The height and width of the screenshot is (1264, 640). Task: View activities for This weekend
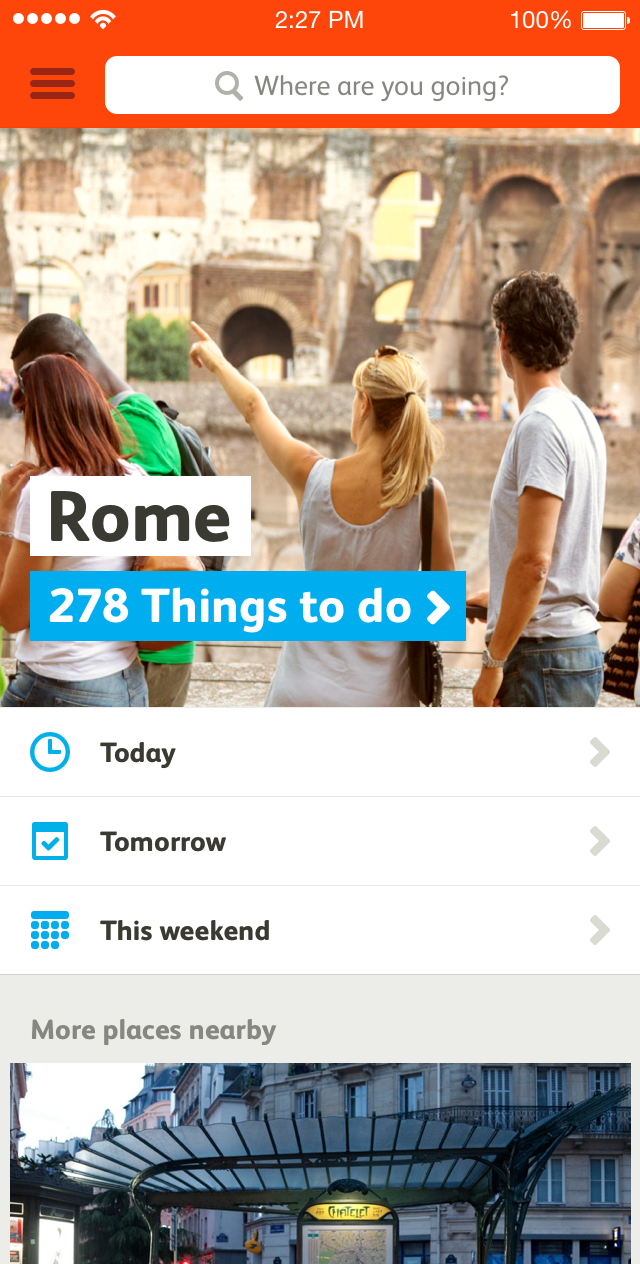tap(320, 930)
